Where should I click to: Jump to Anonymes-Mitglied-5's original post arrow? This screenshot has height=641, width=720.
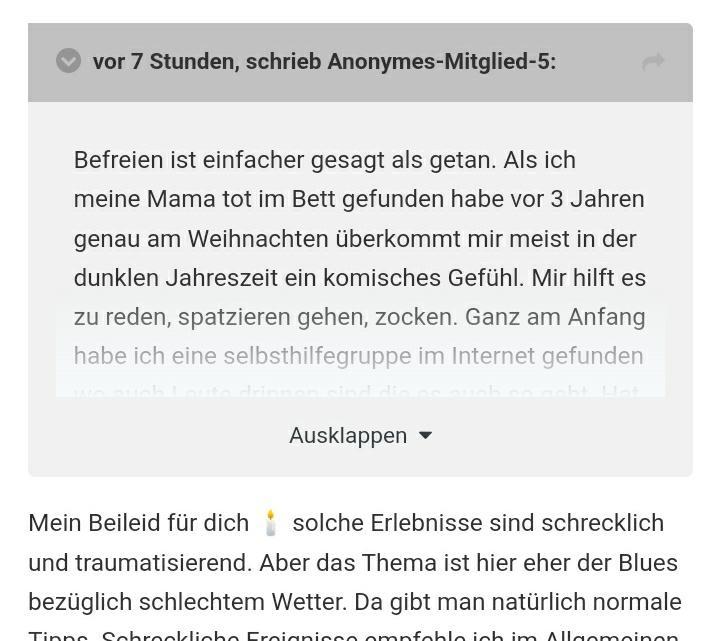[653, 62]
